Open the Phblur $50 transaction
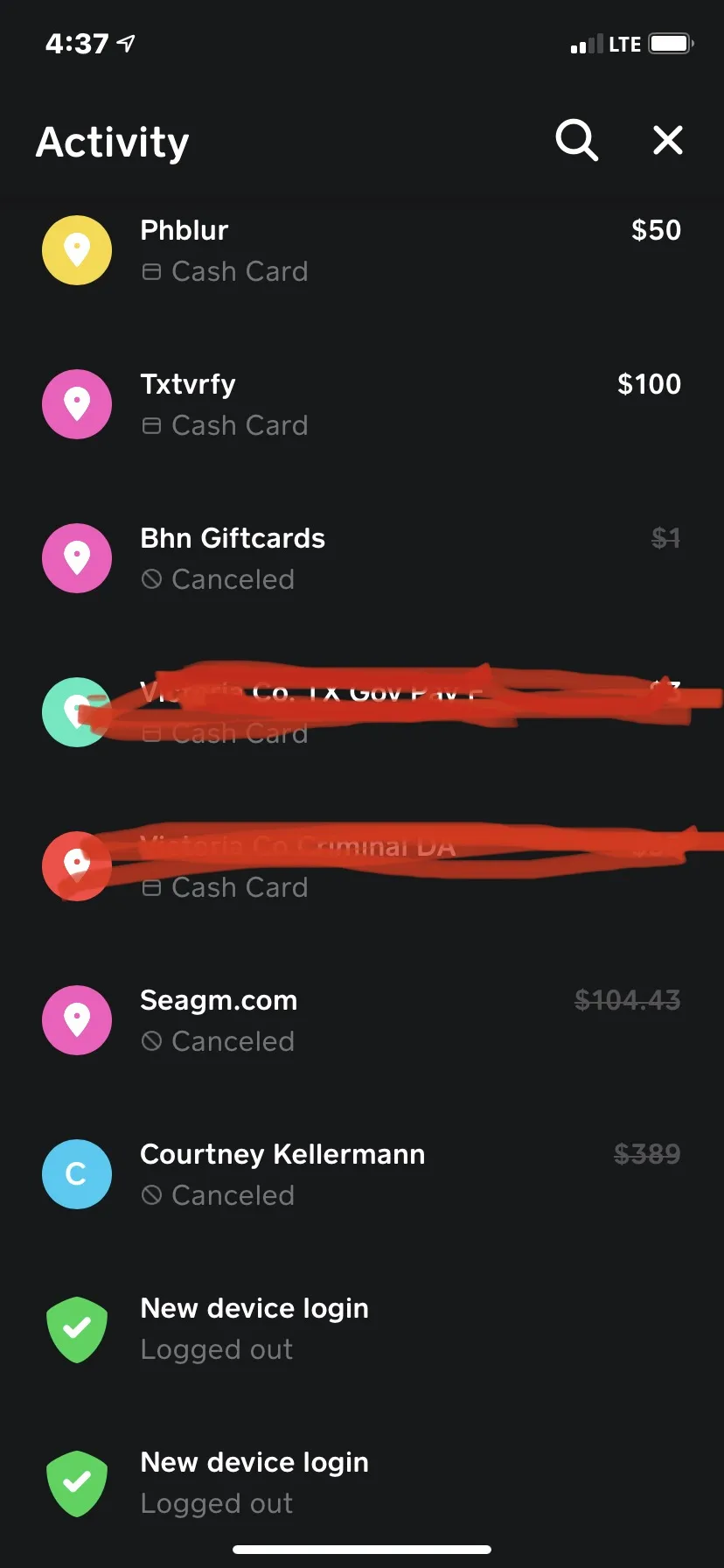The image size is (724, 1568). pos(362,250)
